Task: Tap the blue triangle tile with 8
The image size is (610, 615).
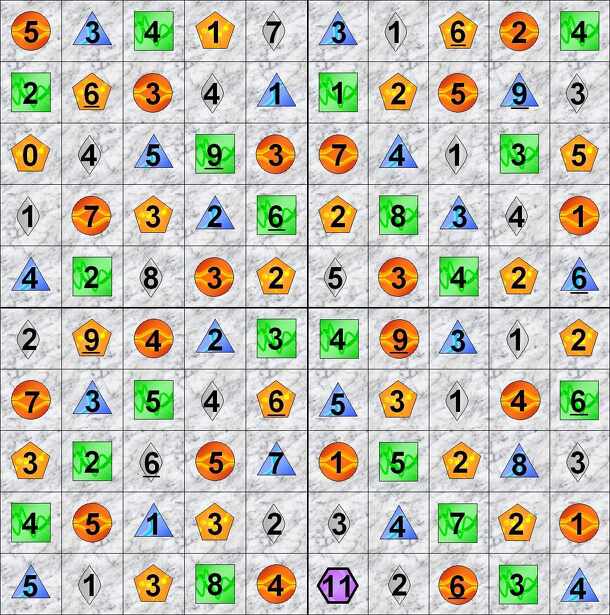Action: point(519,463)
